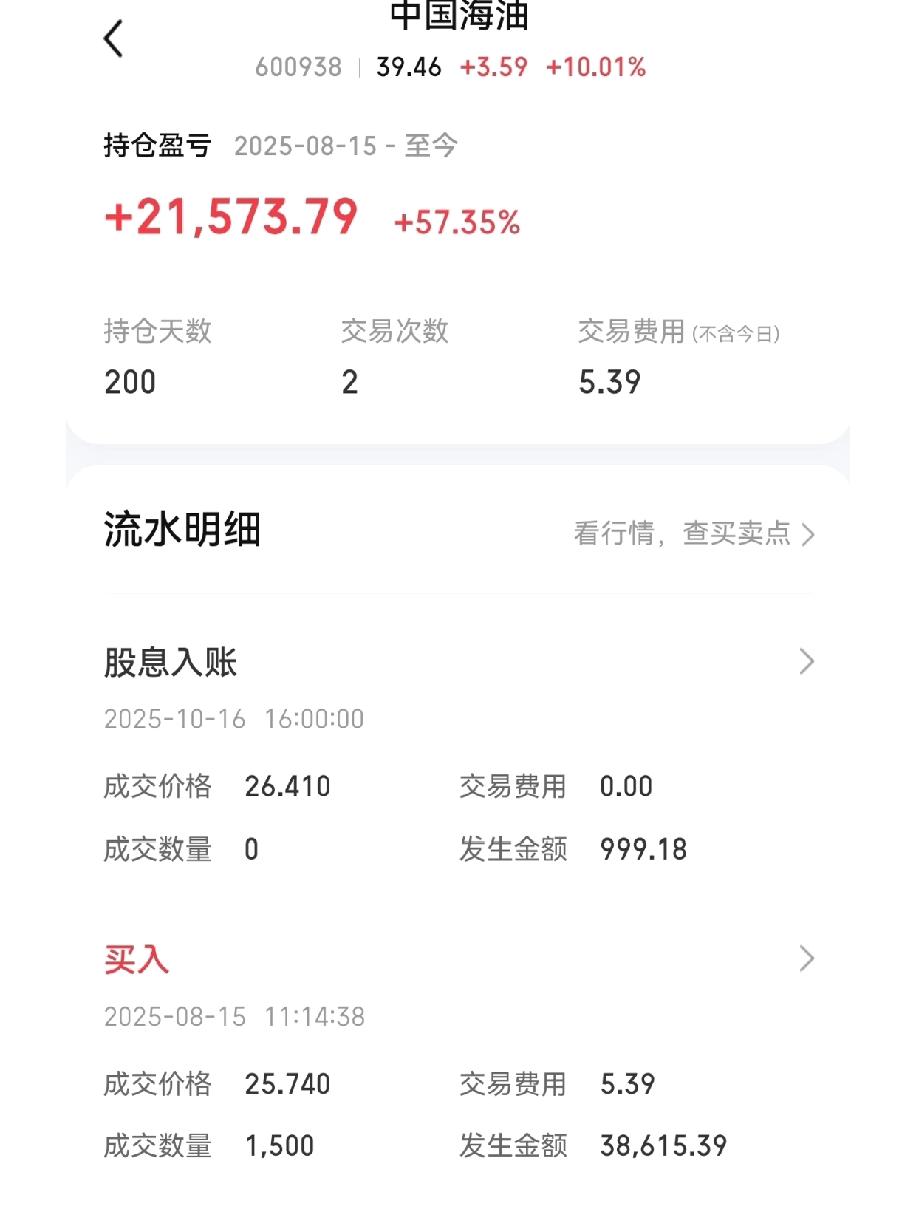Expand the 股息入账 dividend record details
Viewport: 916px width, 1206px height.
(808, 662)
